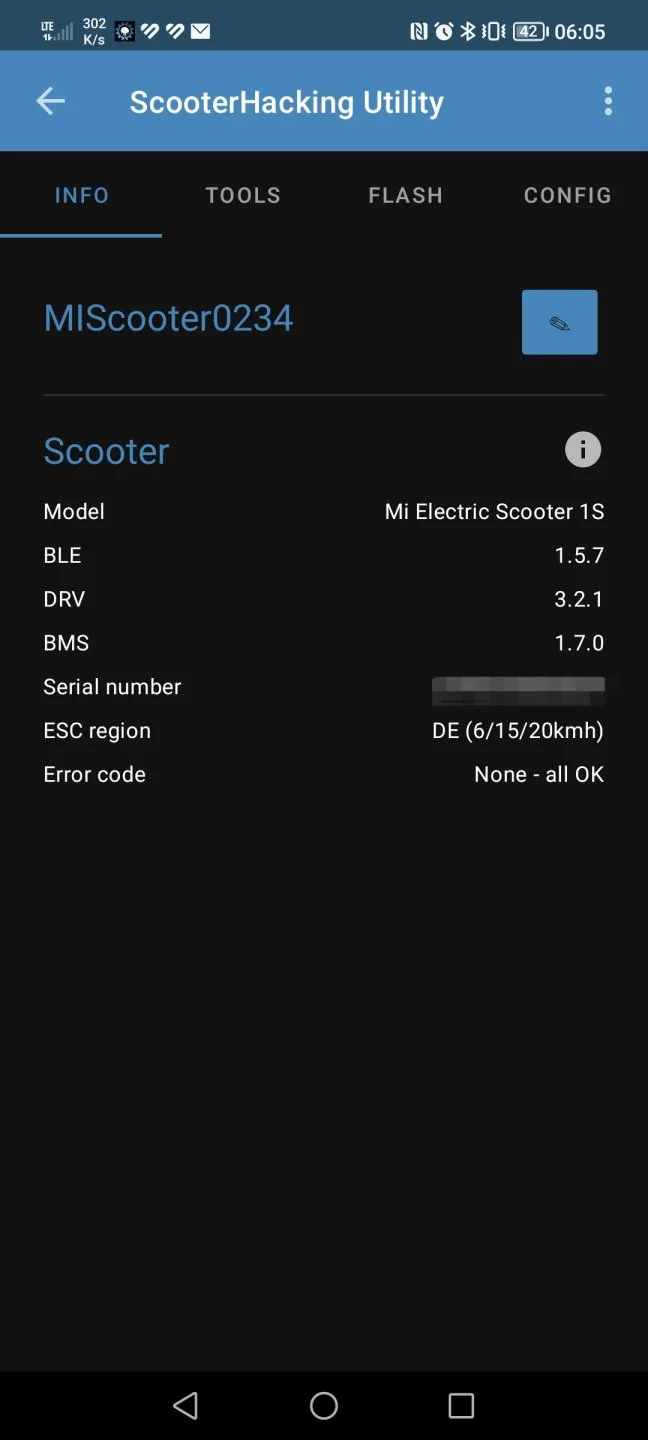Edit the MIScooter0234 name

pyautogui.click(x=559, y=322)
